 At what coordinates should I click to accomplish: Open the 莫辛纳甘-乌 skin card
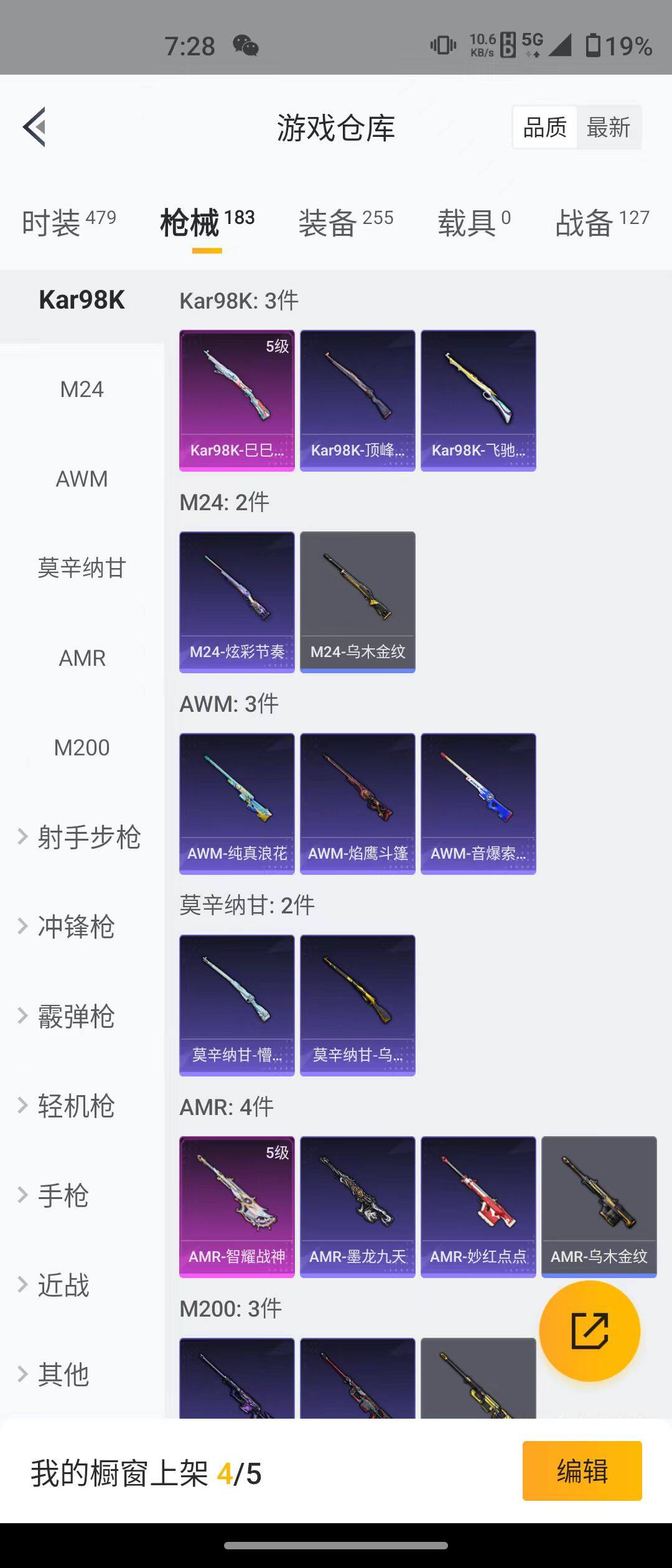[x=357, y=1004]
